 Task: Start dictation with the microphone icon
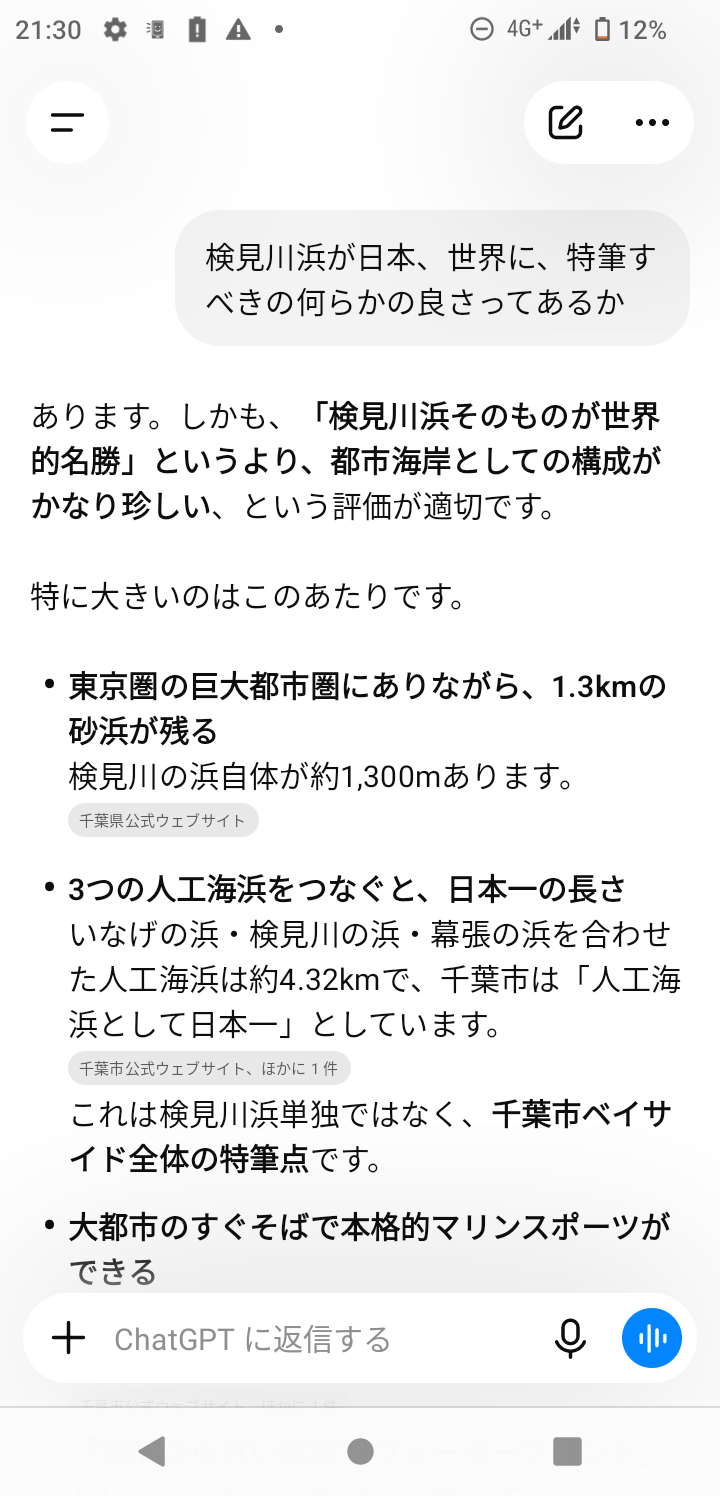click(570, 1338)
